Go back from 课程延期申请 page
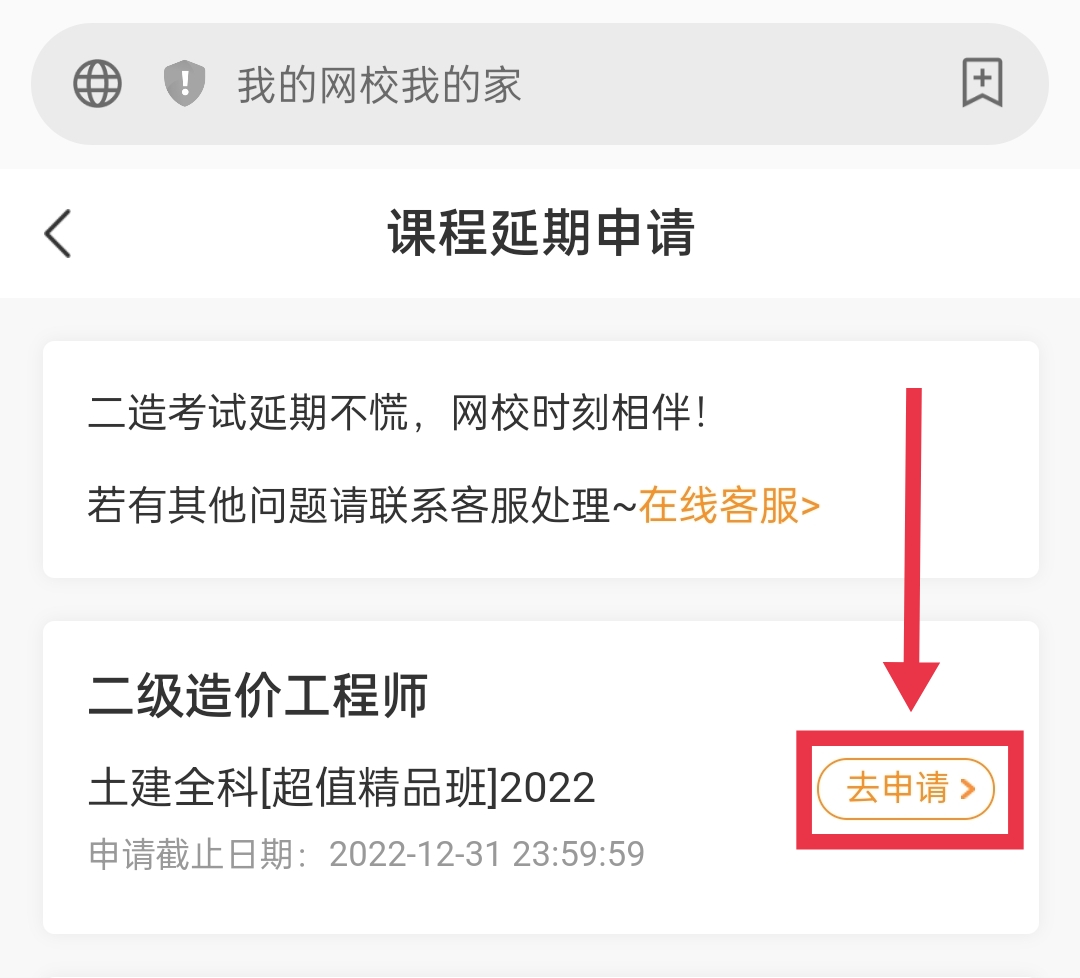 pos(58,234)
